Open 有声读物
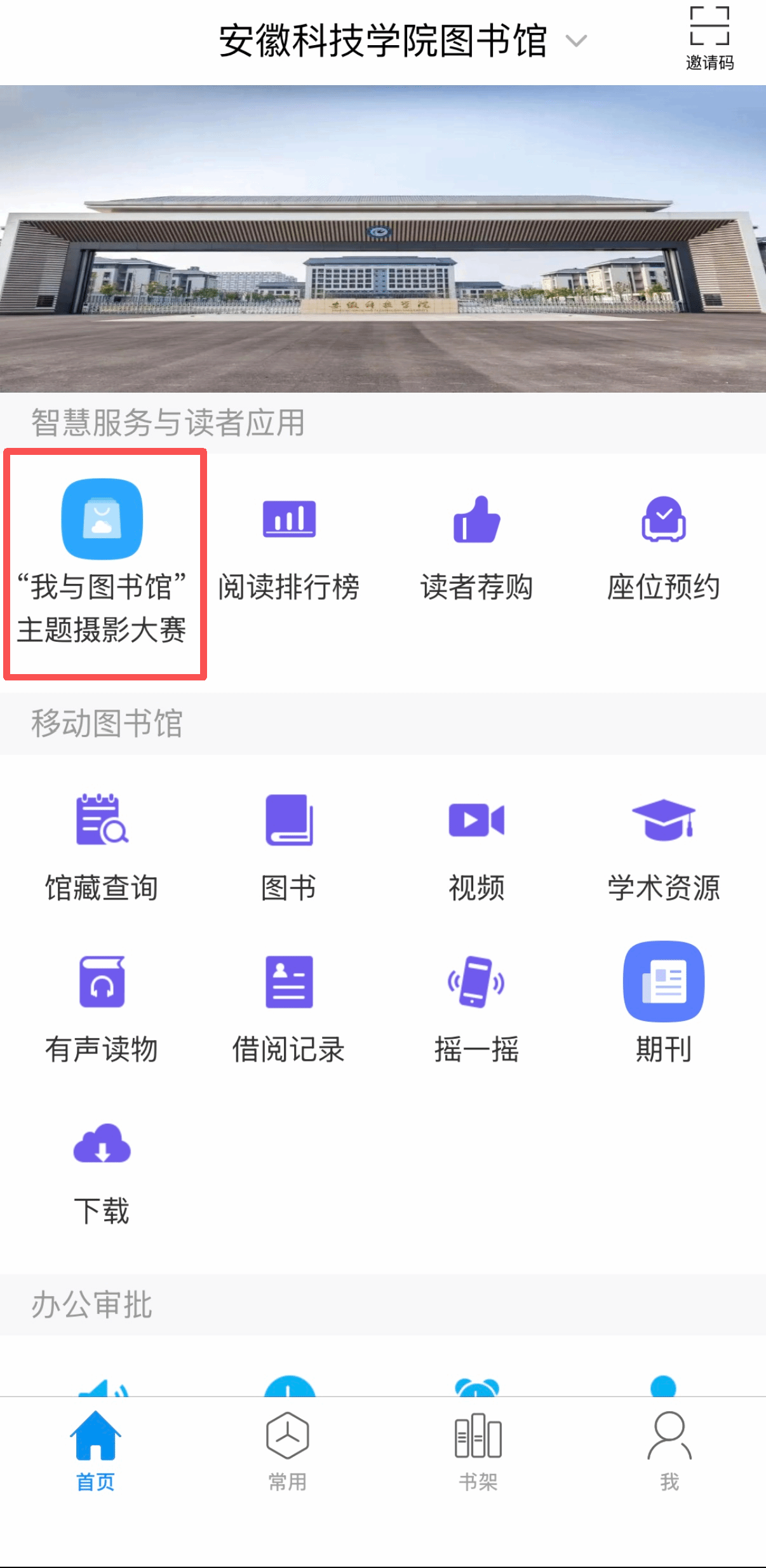 tap(102, 1007)
